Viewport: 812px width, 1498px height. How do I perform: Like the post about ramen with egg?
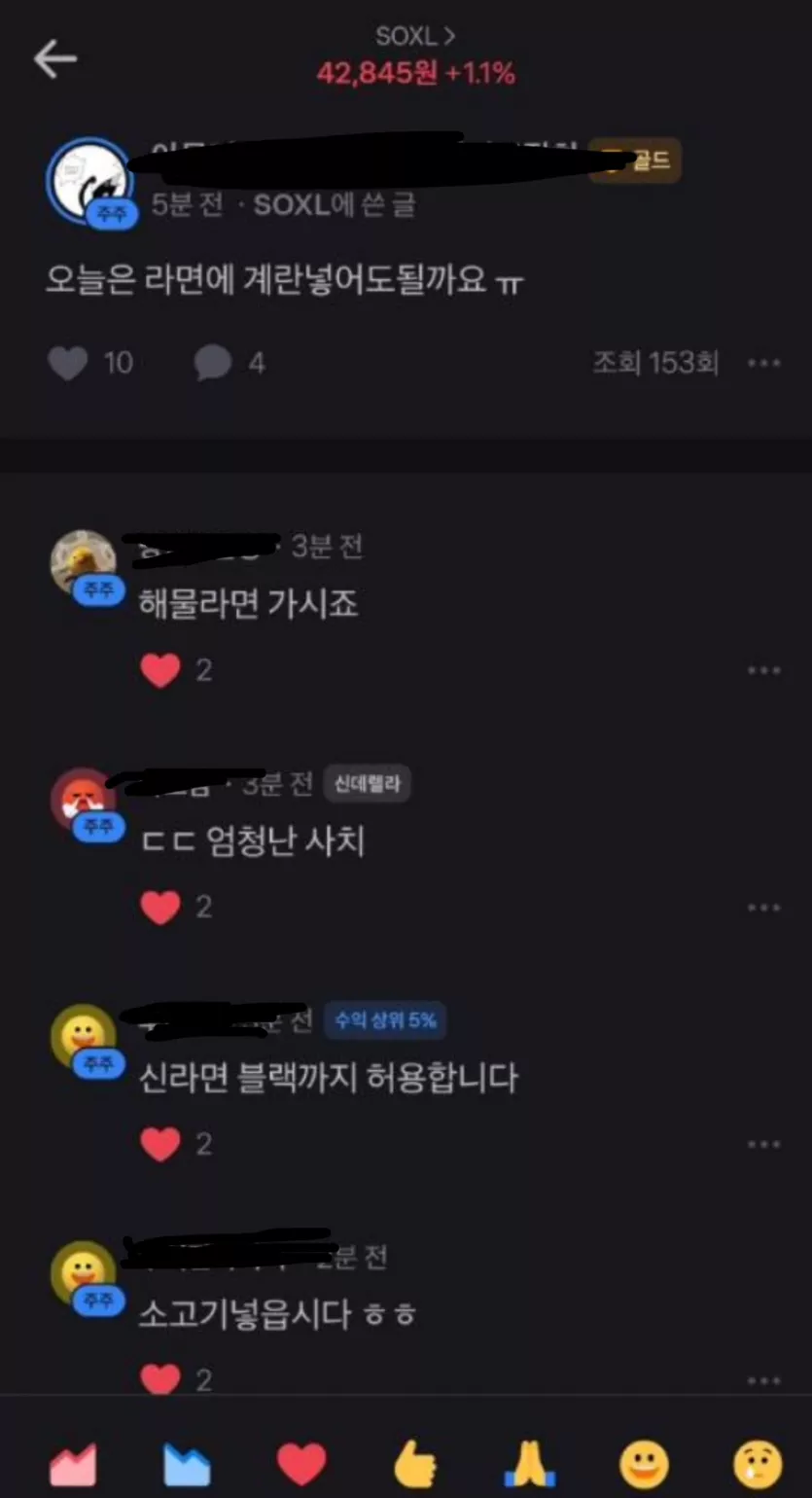(67, 363)
